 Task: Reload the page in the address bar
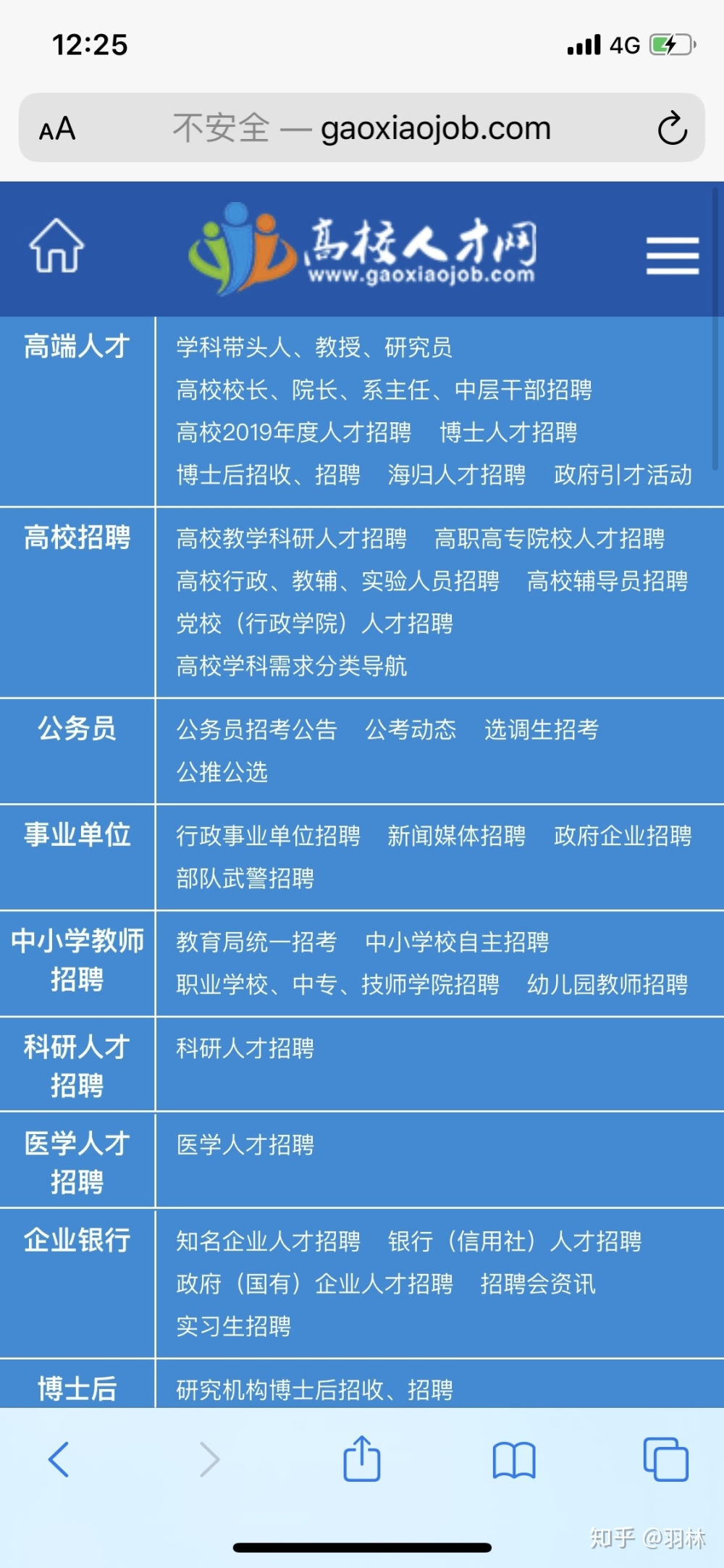point(672,128)
